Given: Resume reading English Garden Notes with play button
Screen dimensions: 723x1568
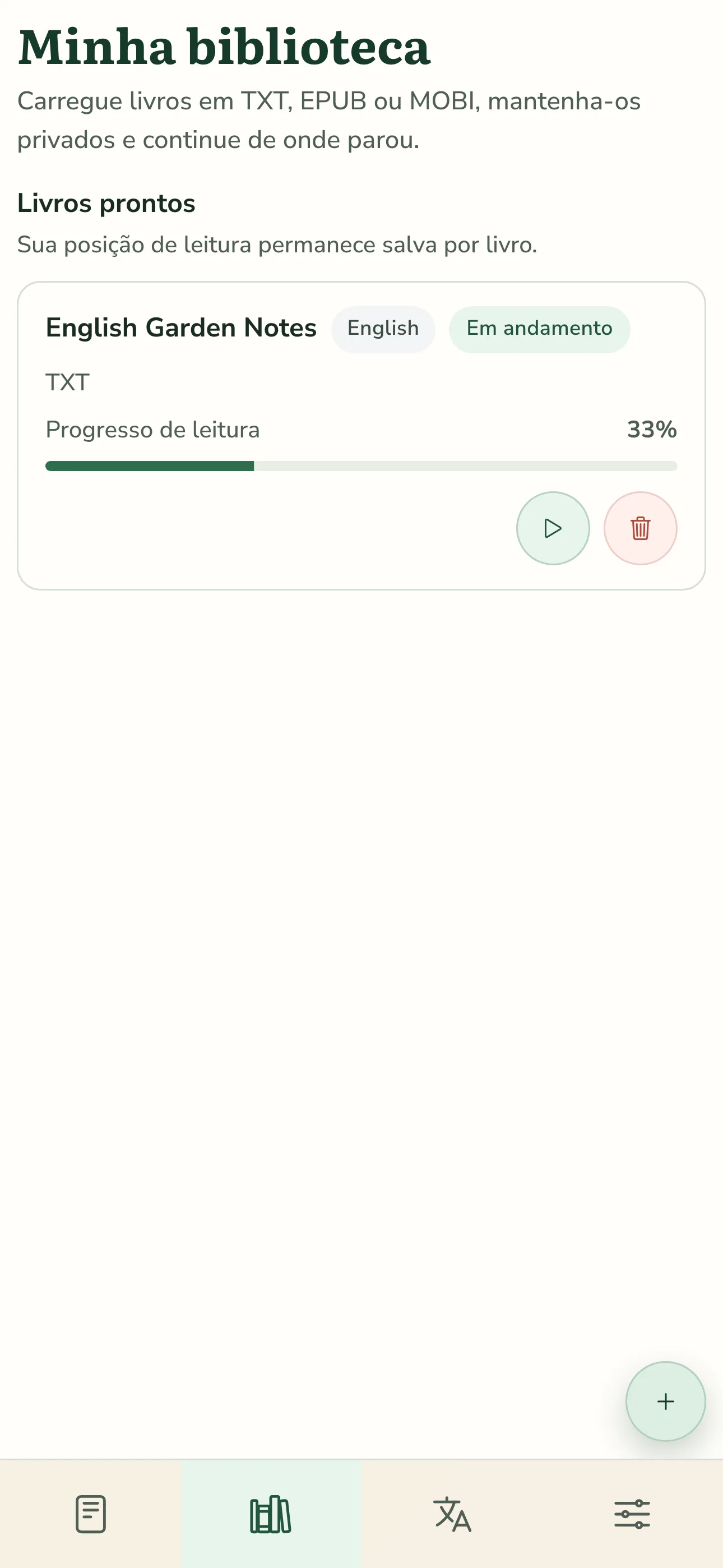Looking at the screenshot, I should (x=553, y=528).
